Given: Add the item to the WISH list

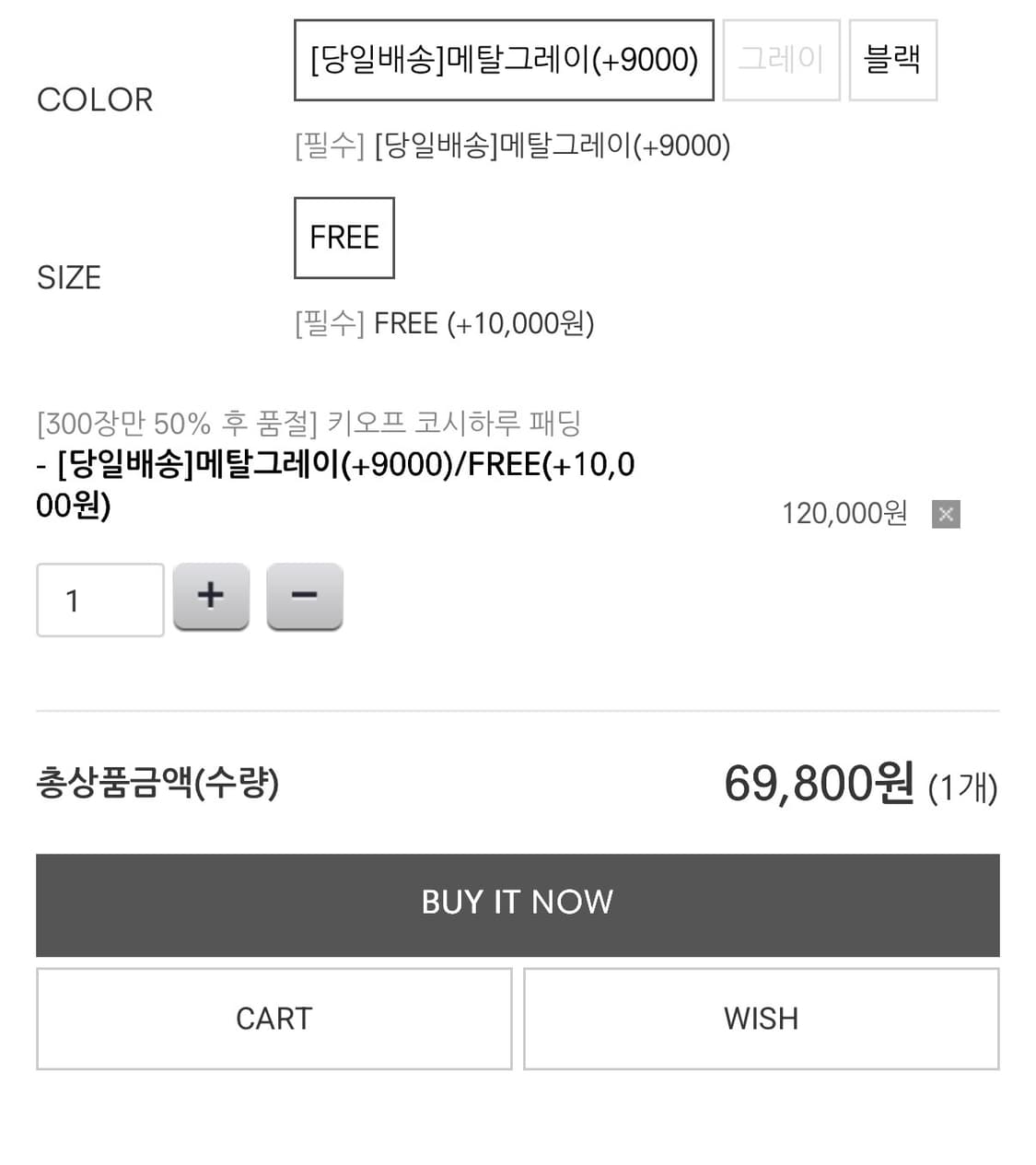Looking at the screenshot, I should (x=760, y=1019).
